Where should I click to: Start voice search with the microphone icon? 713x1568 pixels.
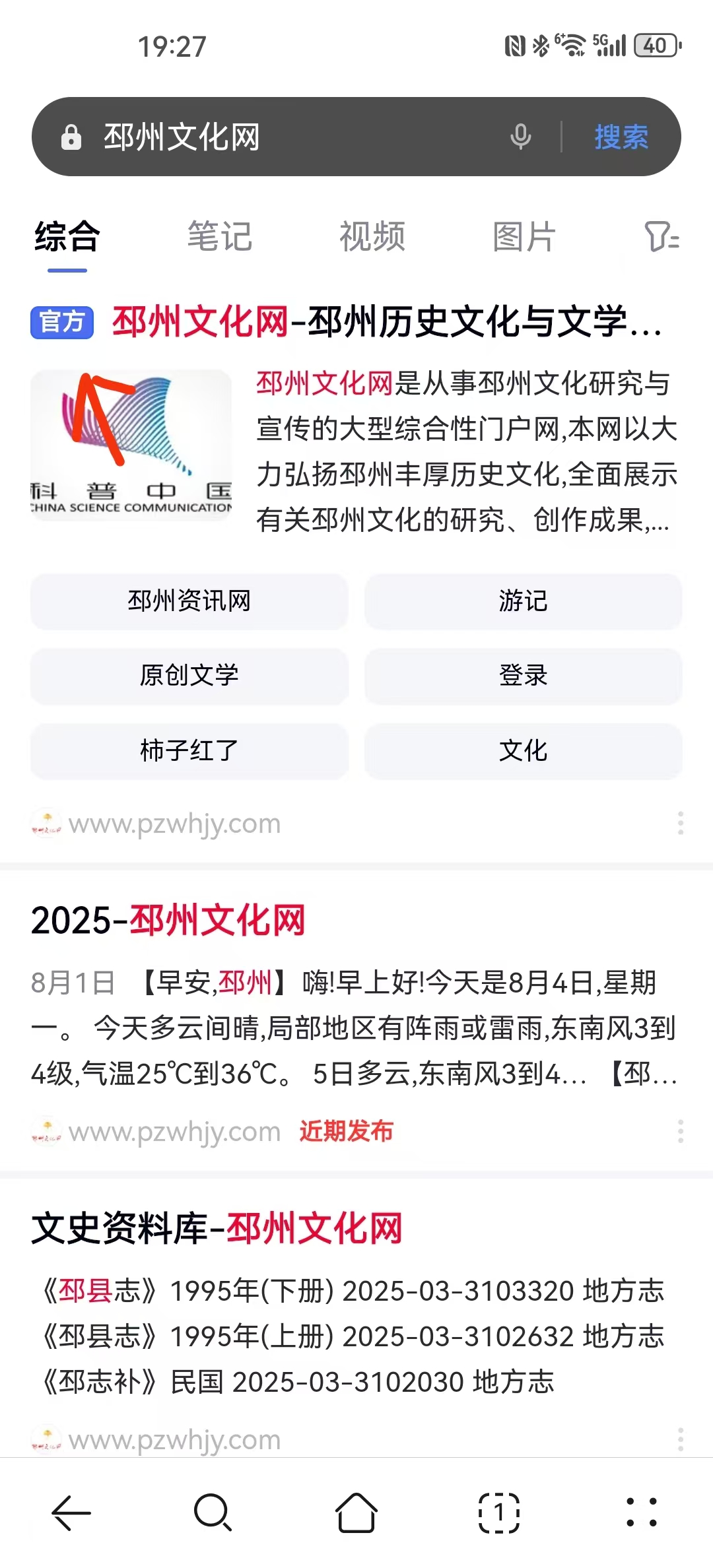[521, 137]
